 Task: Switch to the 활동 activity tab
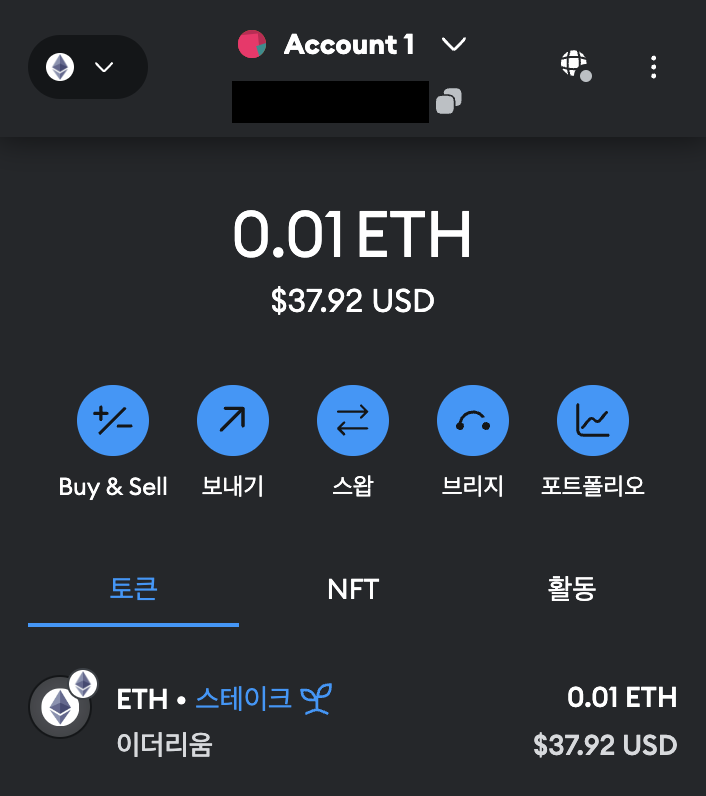coord(572,589)
